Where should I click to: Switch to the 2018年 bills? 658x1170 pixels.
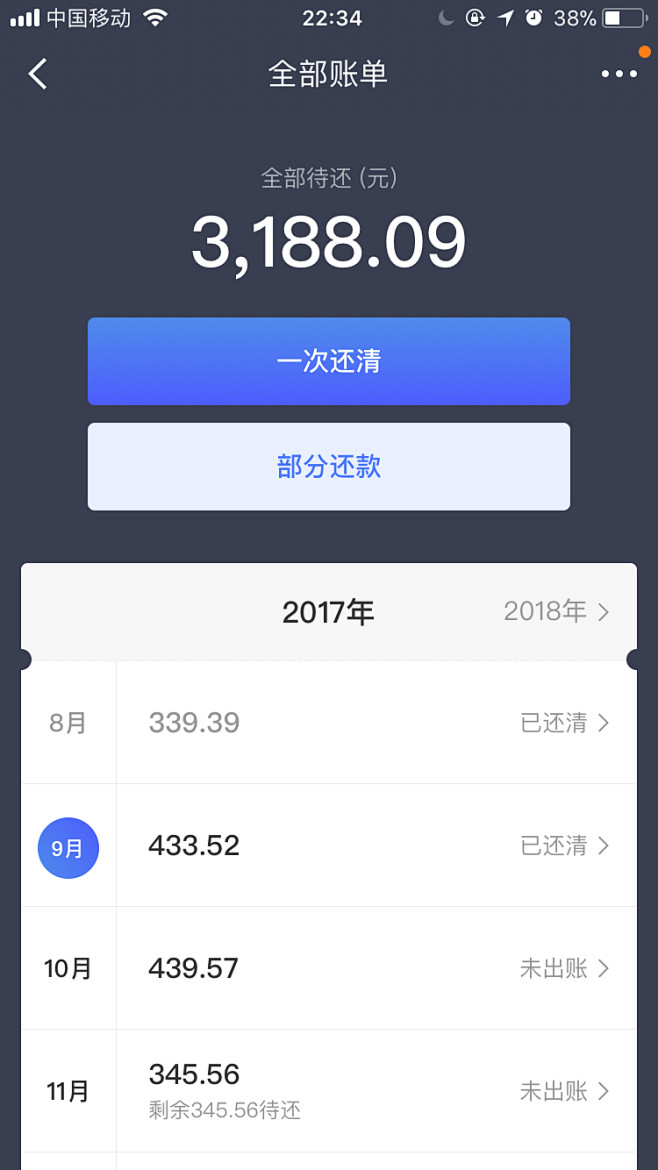tap(556, 611)
